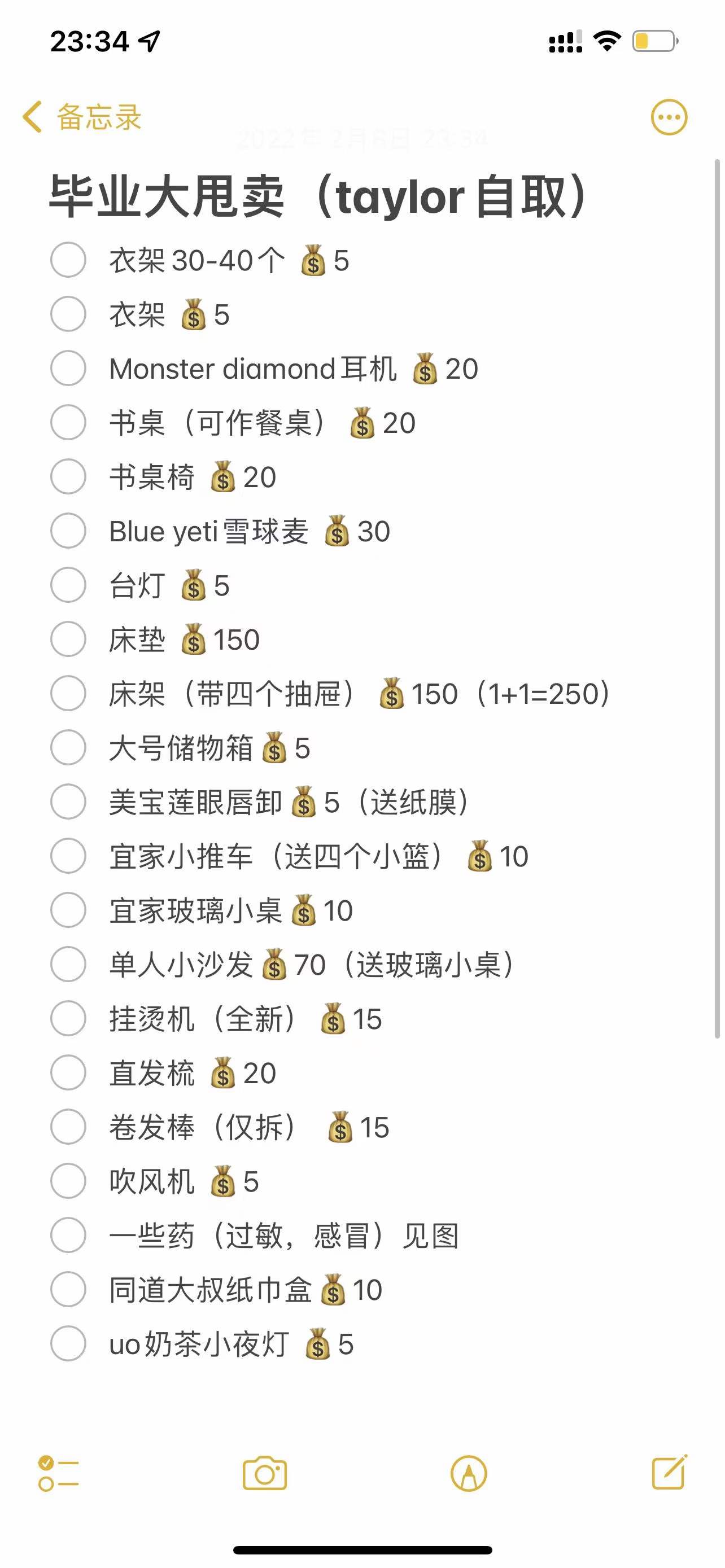Mark 单人小沙发 as sold
The width and height of the screenshot is (725, 1568).
[x=68, y=964]
